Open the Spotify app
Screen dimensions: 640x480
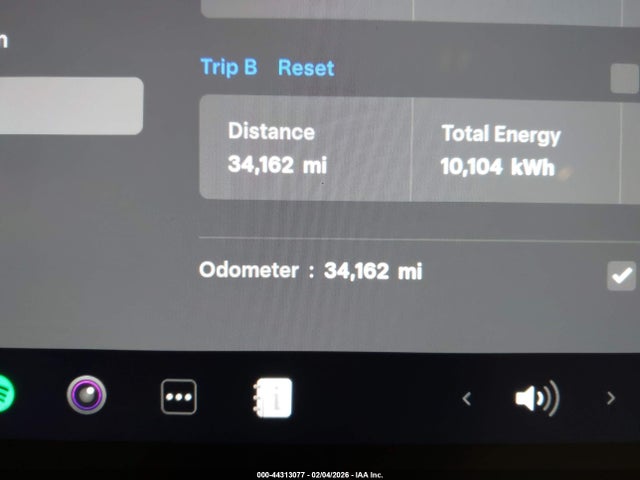pyautogui.click(x=4, y=396)
